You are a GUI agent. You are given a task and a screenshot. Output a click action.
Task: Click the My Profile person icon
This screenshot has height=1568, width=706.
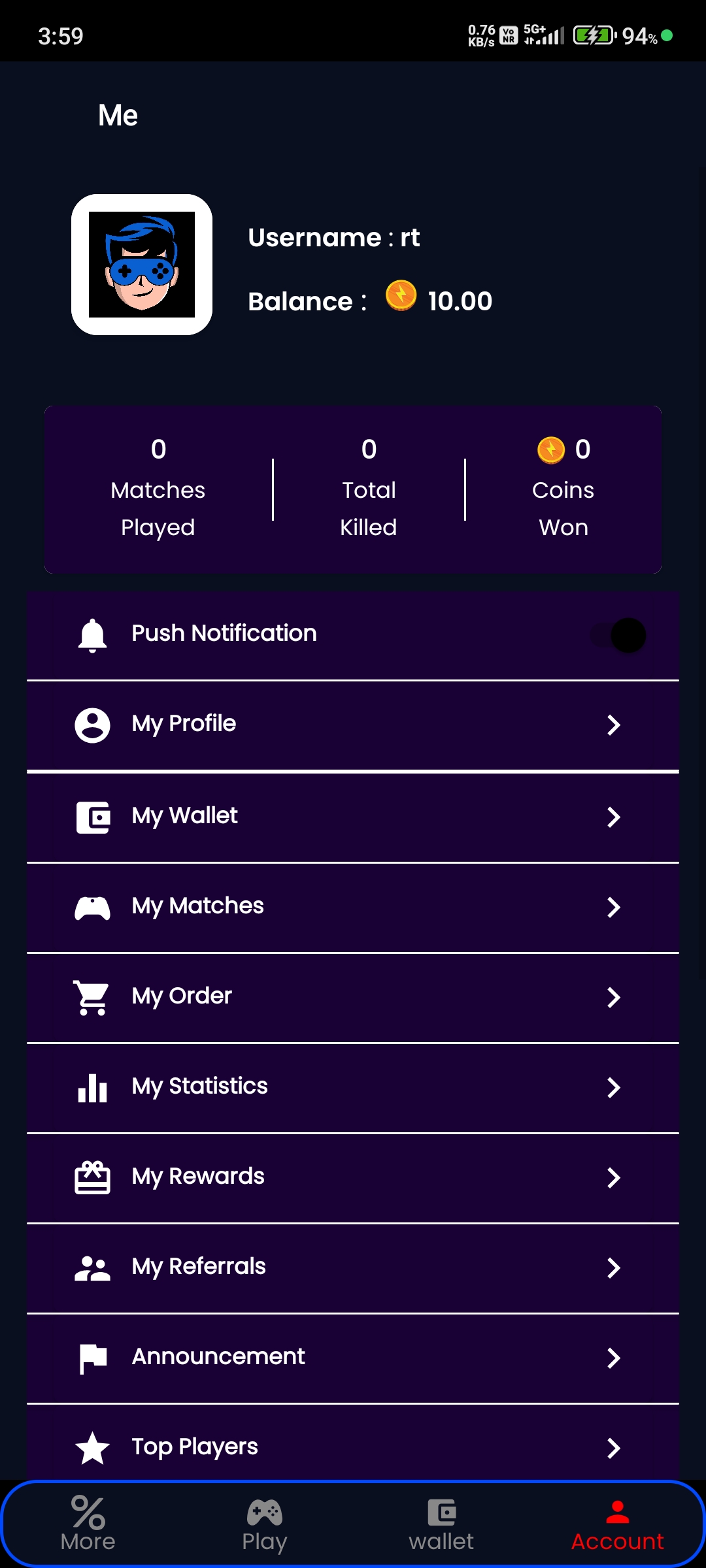click(92, 724)
